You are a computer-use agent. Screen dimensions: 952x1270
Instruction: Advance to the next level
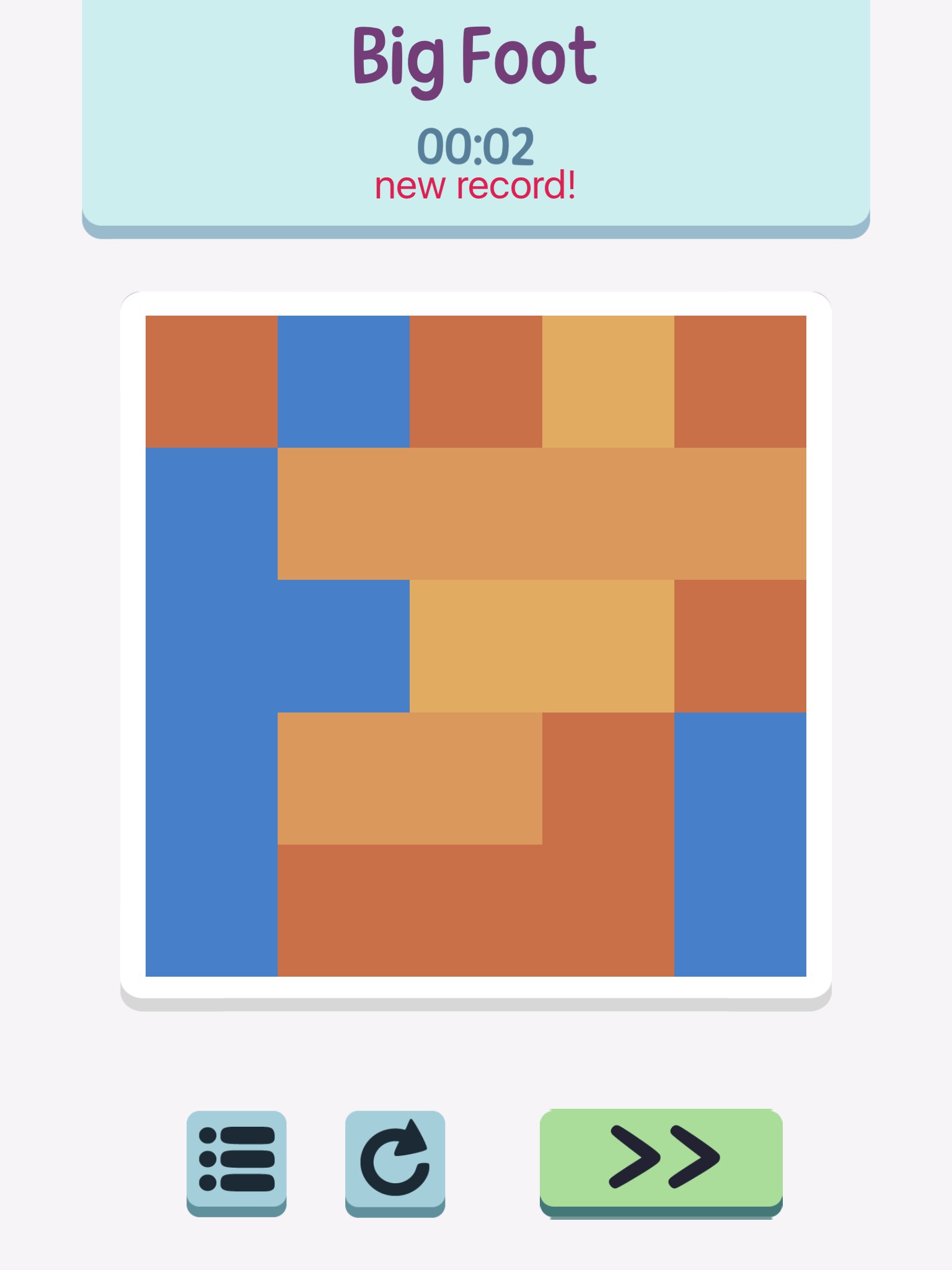coord(661,1157)
